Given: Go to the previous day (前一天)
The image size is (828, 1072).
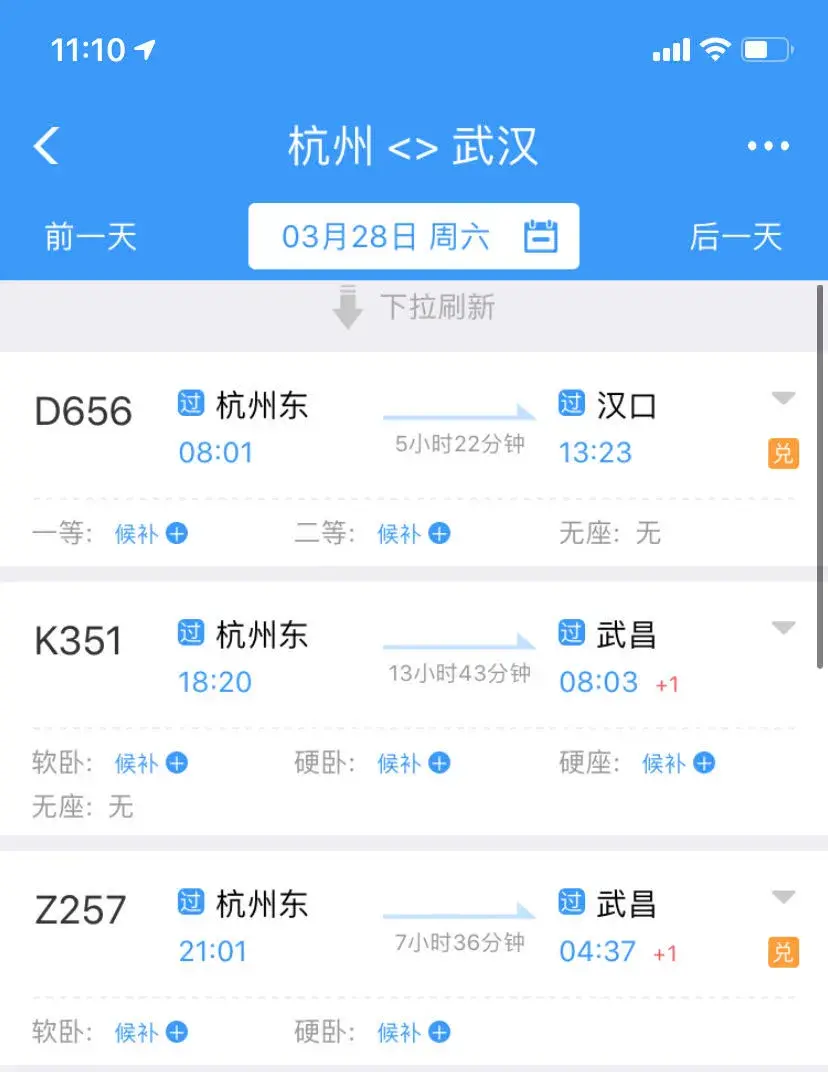Looking at the screenshot, I should tap(90, 237).
